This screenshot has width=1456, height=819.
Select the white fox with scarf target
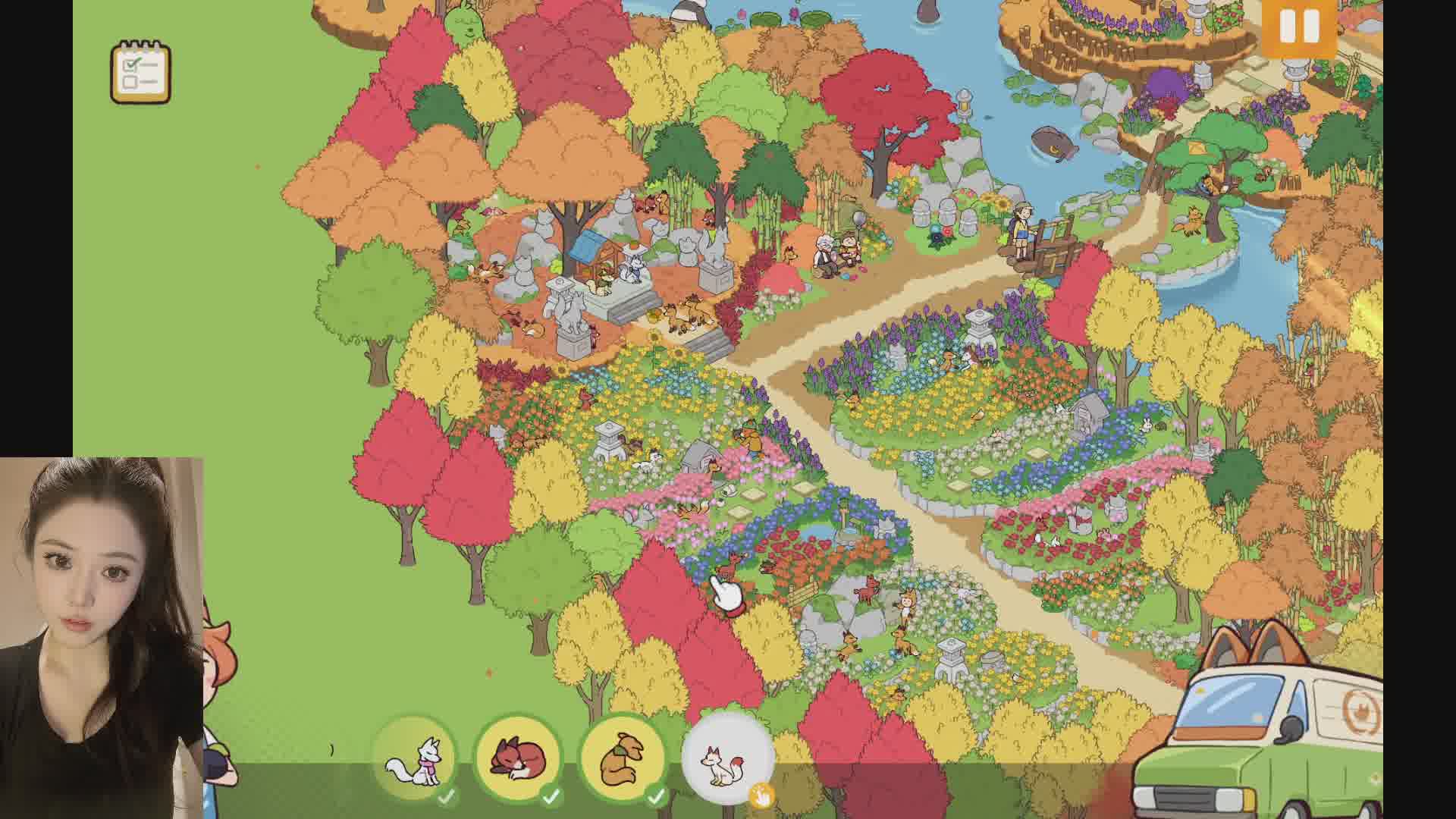click(415, 758)
